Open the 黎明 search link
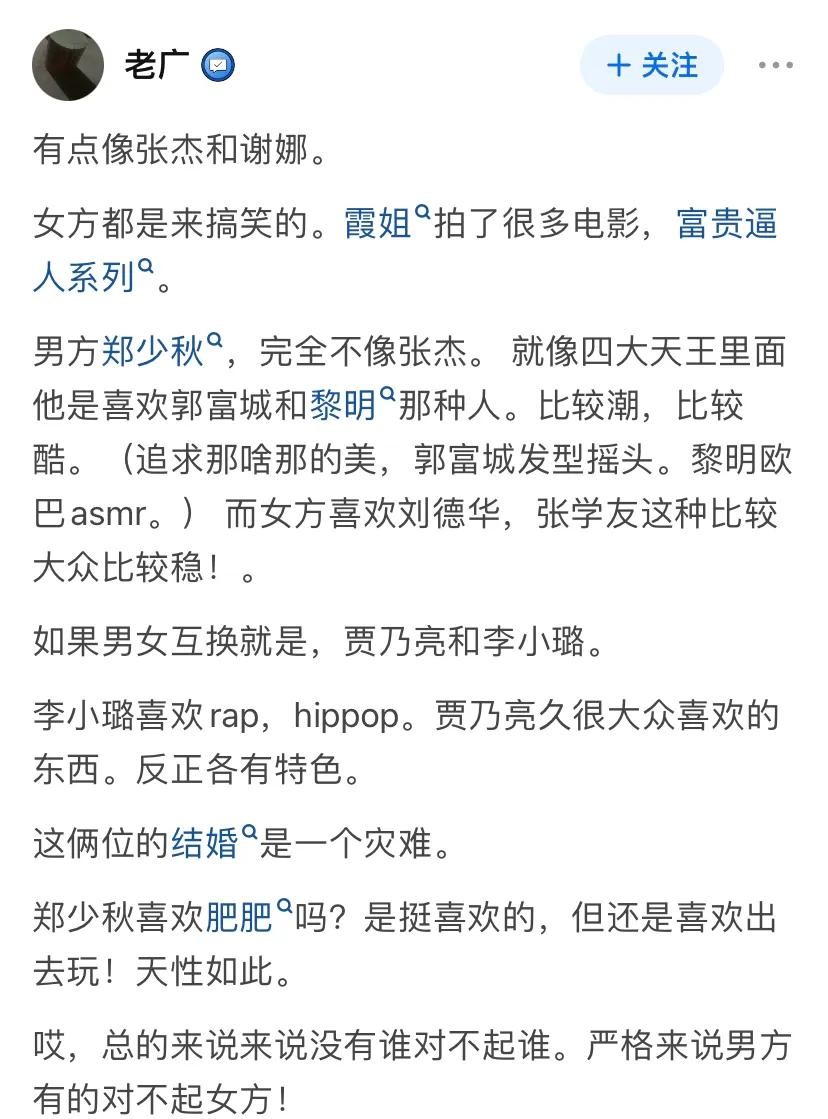 343,405
